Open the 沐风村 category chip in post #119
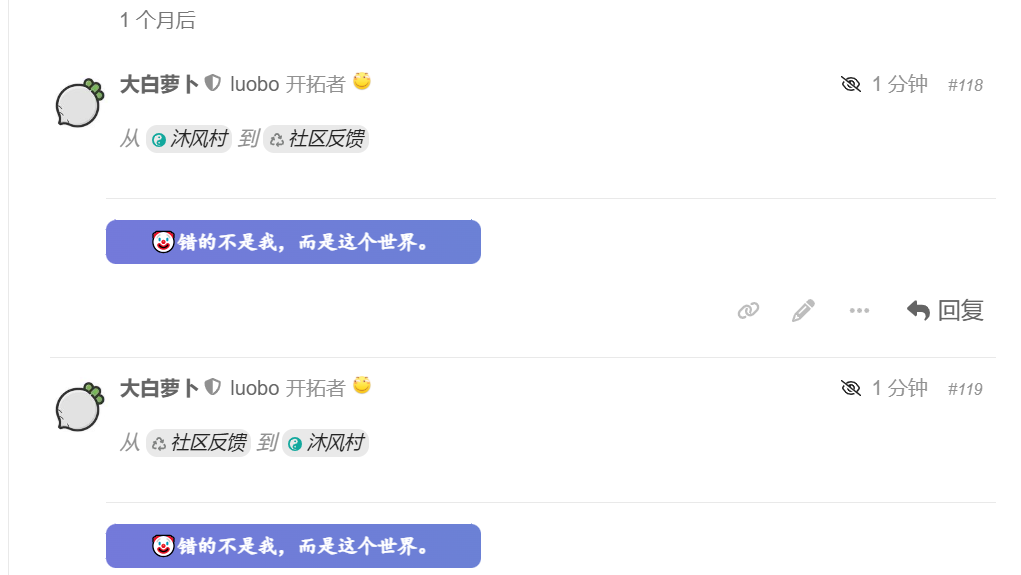The width and height of the screenshot is (1021, 575). pos(325,443)
